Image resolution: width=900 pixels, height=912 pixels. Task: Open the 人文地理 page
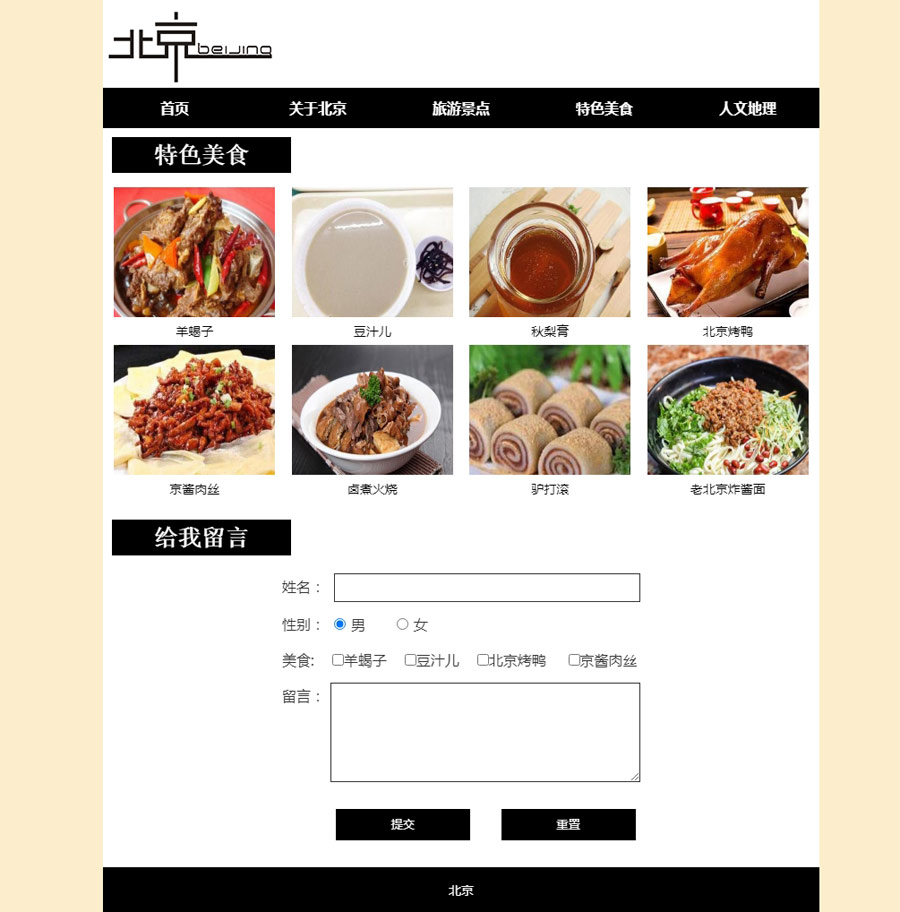click(x=747, y=108)
